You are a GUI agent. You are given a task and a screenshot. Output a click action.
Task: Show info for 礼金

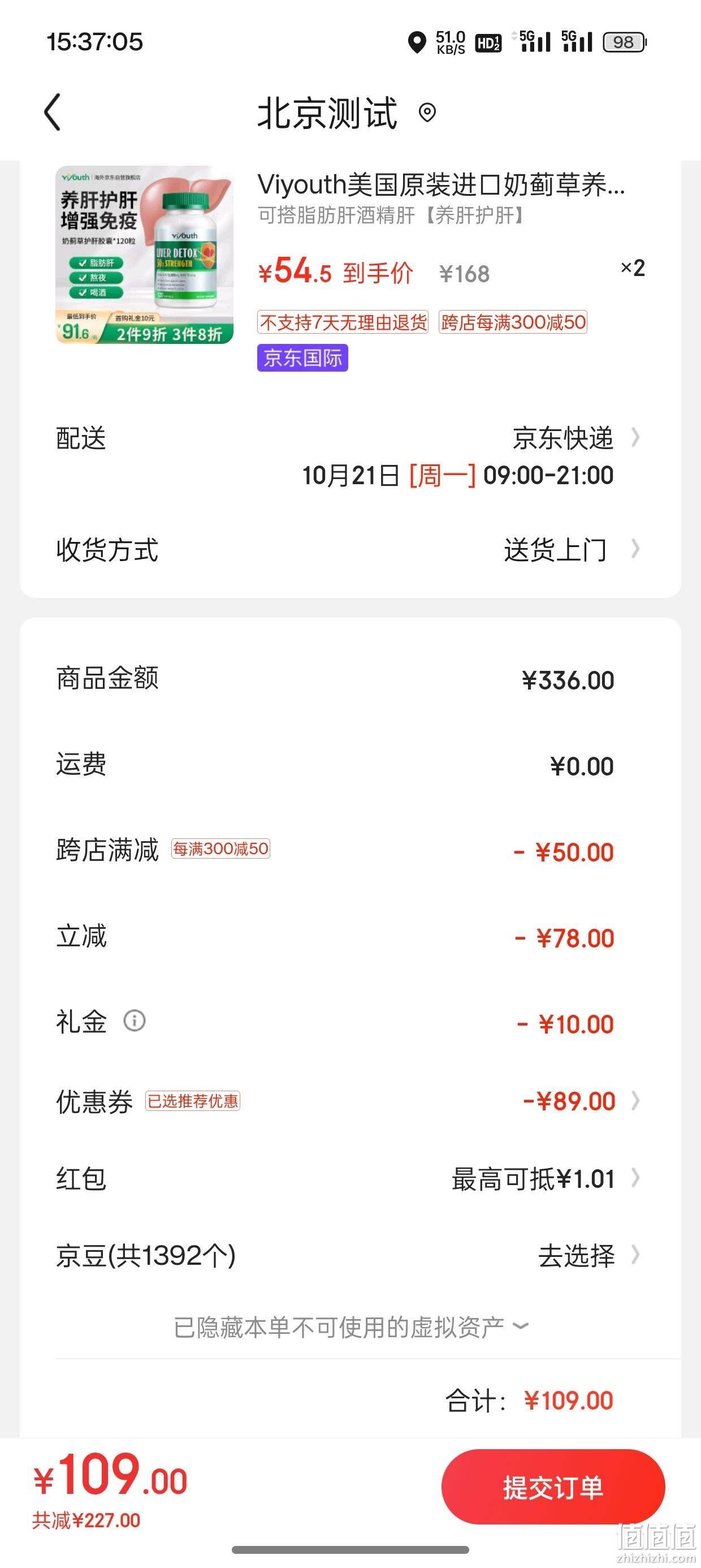(134, 1021)
